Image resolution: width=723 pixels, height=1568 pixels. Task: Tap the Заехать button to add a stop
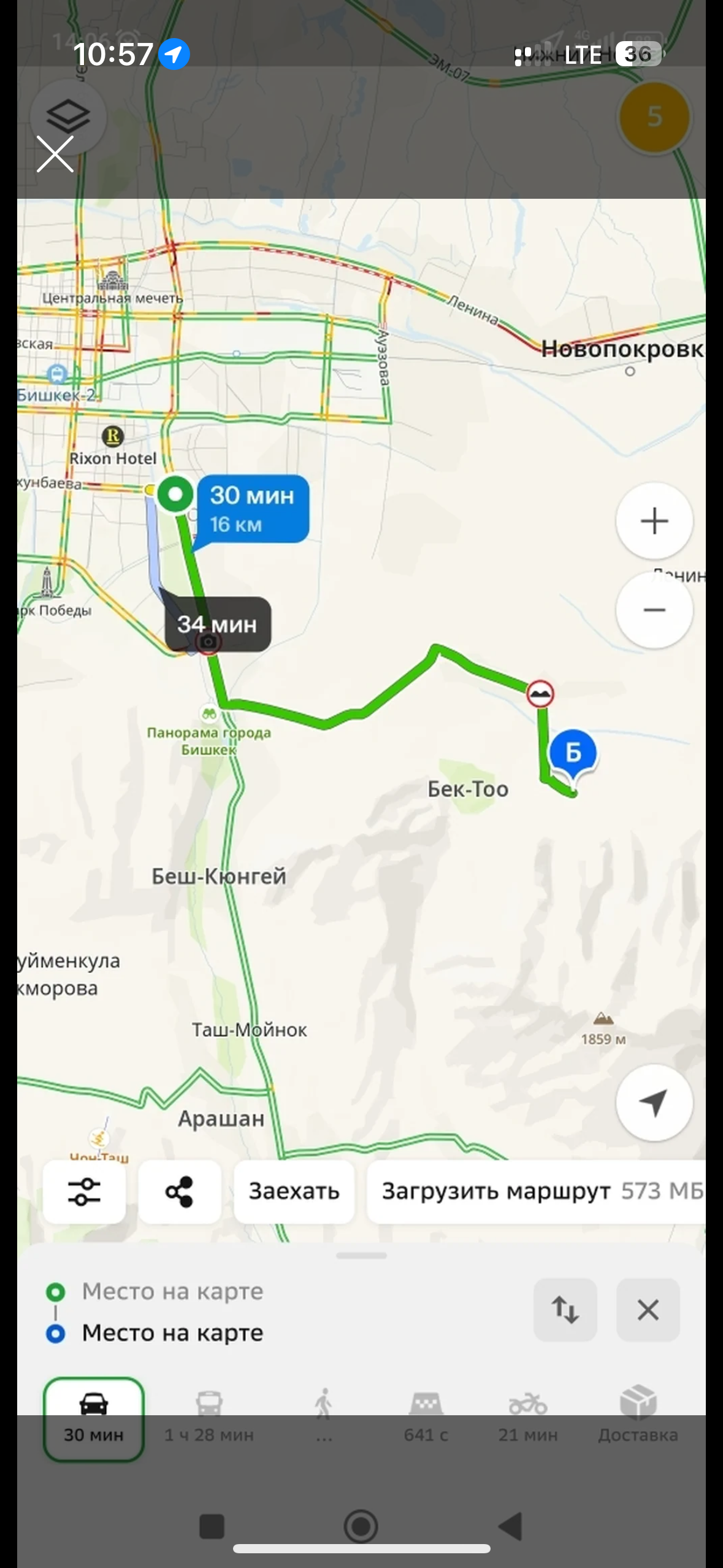click(294, 1191)
